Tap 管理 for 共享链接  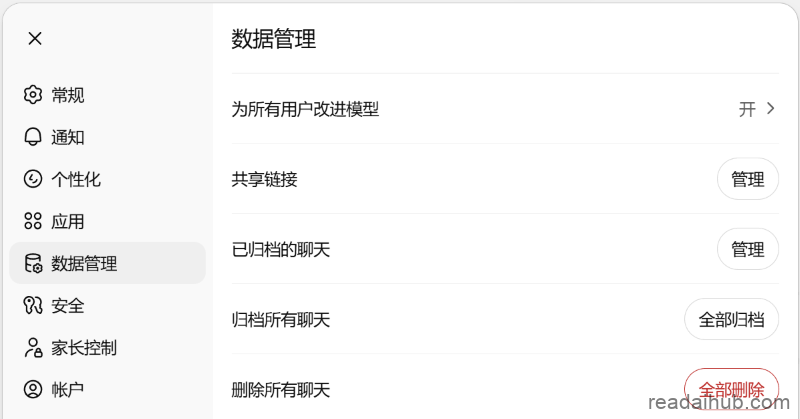pyautogui.click(x=747, y=179)
